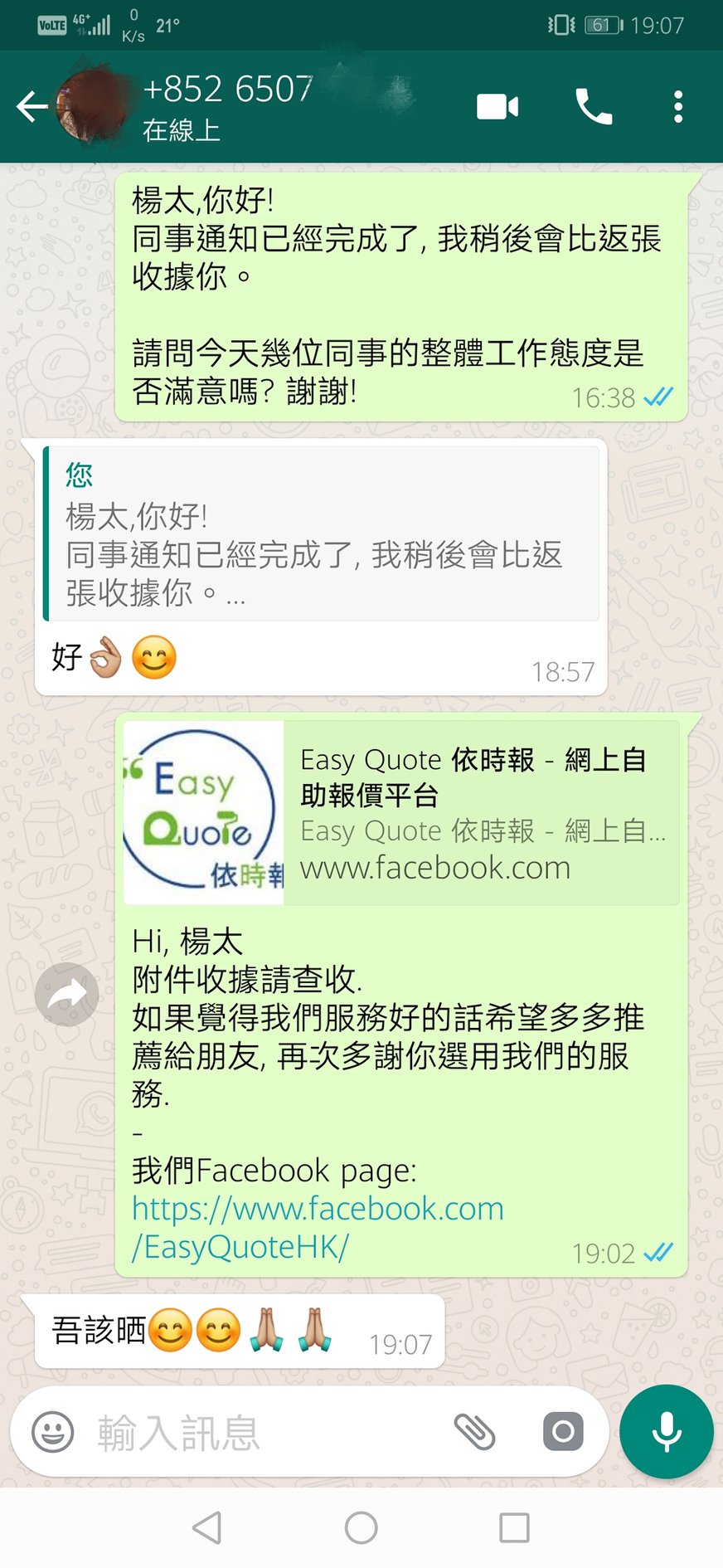723x1568 pixels.
Task: Forward the Easy Quote receipt message
Action: [x=66, y=995]
